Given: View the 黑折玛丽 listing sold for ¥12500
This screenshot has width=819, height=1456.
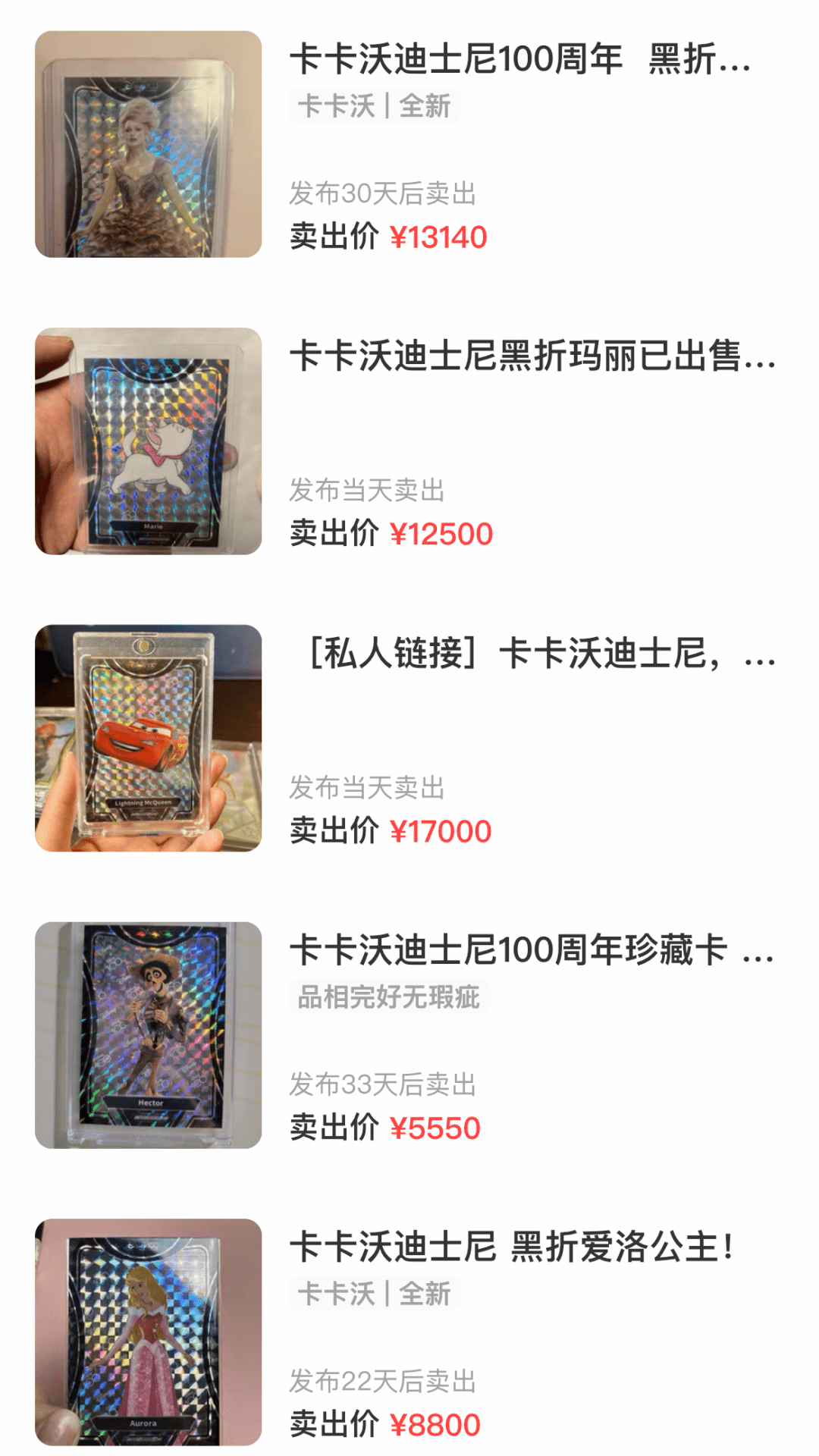Looking at the screenshot, I should pos(531,356).
